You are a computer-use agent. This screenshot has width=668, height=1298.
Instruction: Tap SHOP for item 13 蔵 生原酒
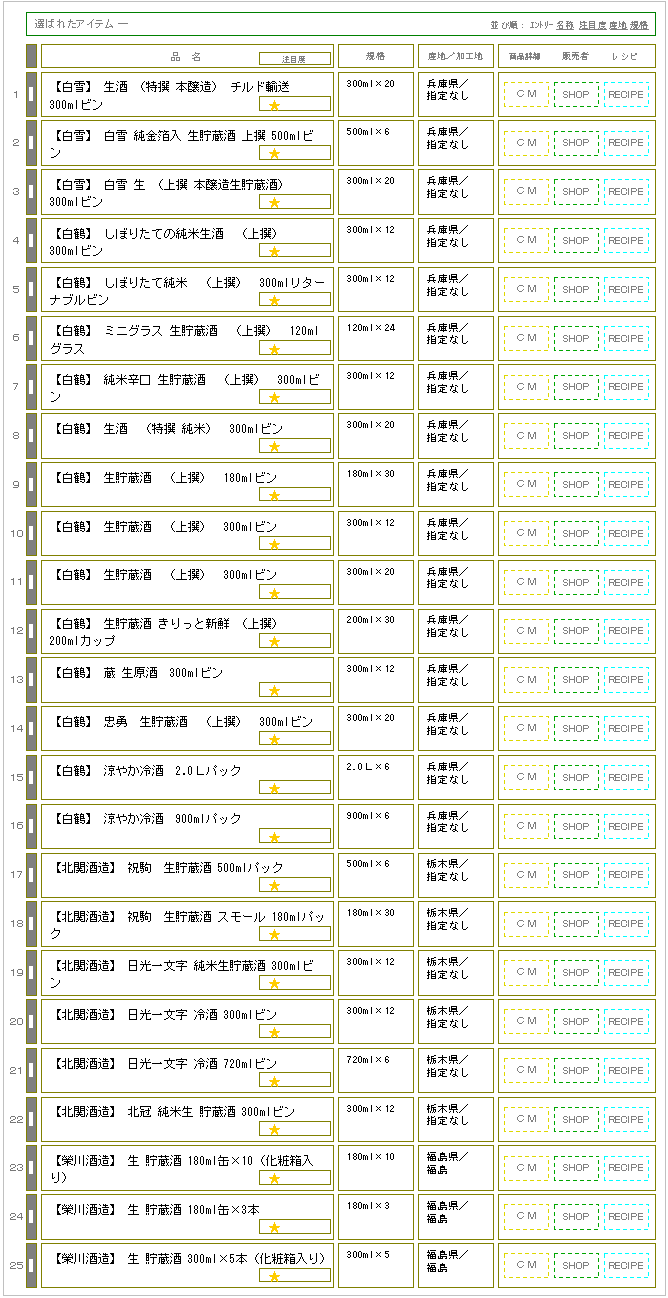point(576,680)
